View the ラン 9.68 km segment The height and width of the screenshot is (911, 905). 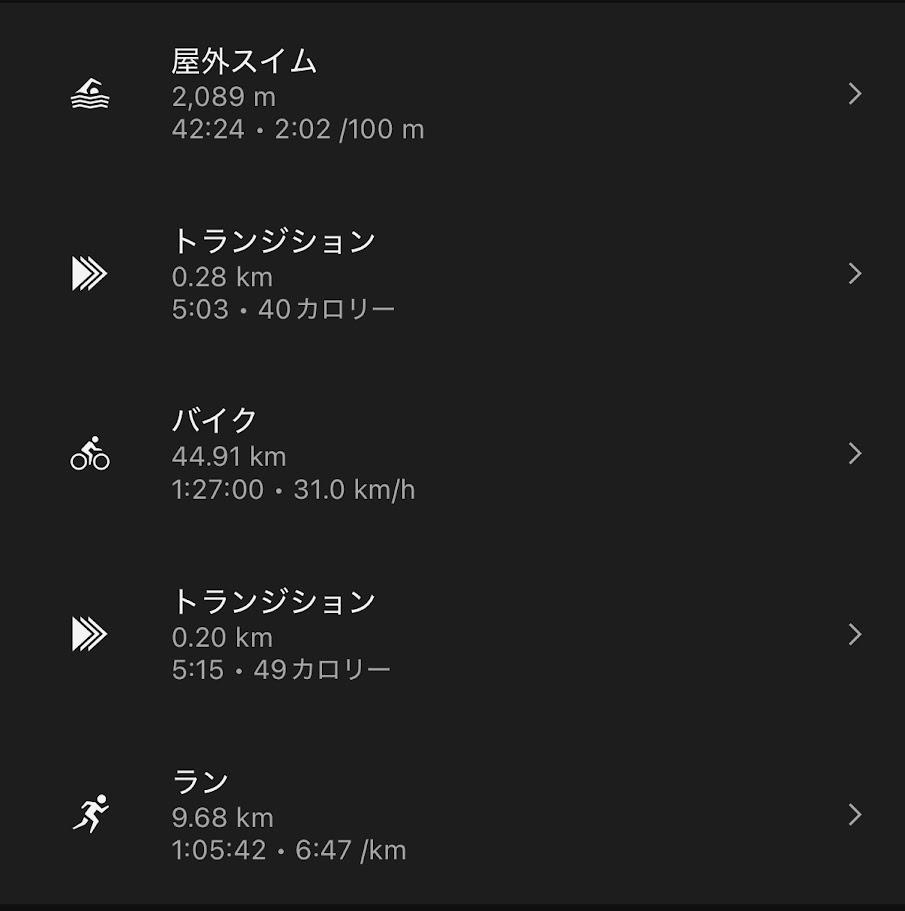click(452, 815)
